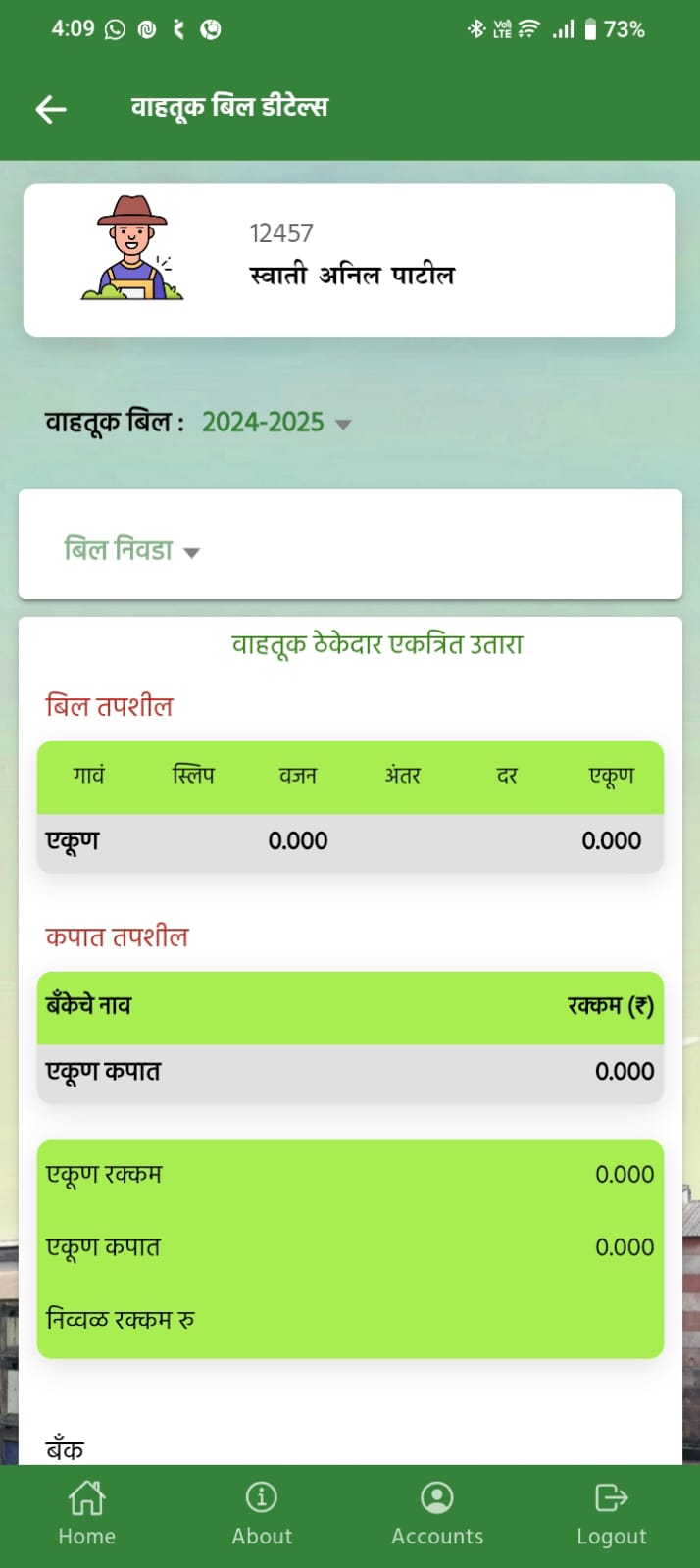The image size is (700, 1568).
Task: Tap Logout in the bottom bar
Action: [612, 1513]
